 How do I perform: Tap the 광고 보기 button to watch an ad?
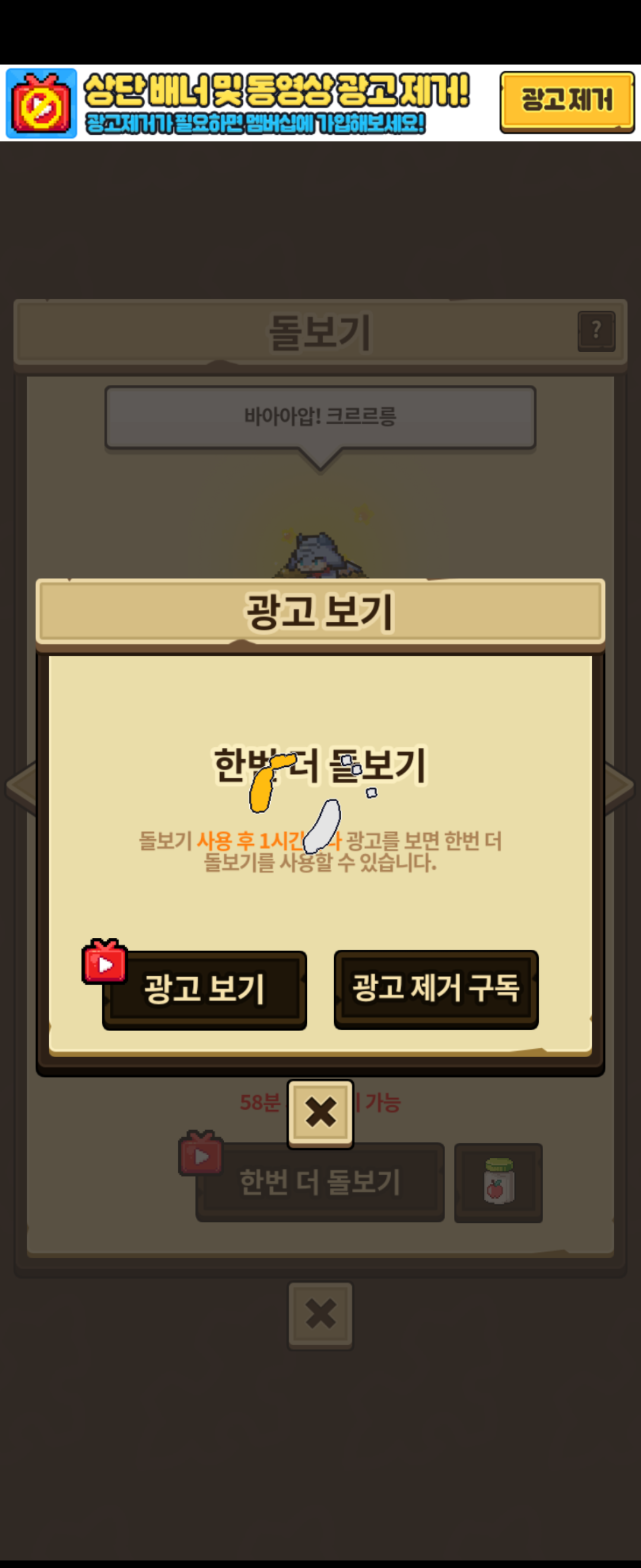pyautogui.click(x=204, y=989)
